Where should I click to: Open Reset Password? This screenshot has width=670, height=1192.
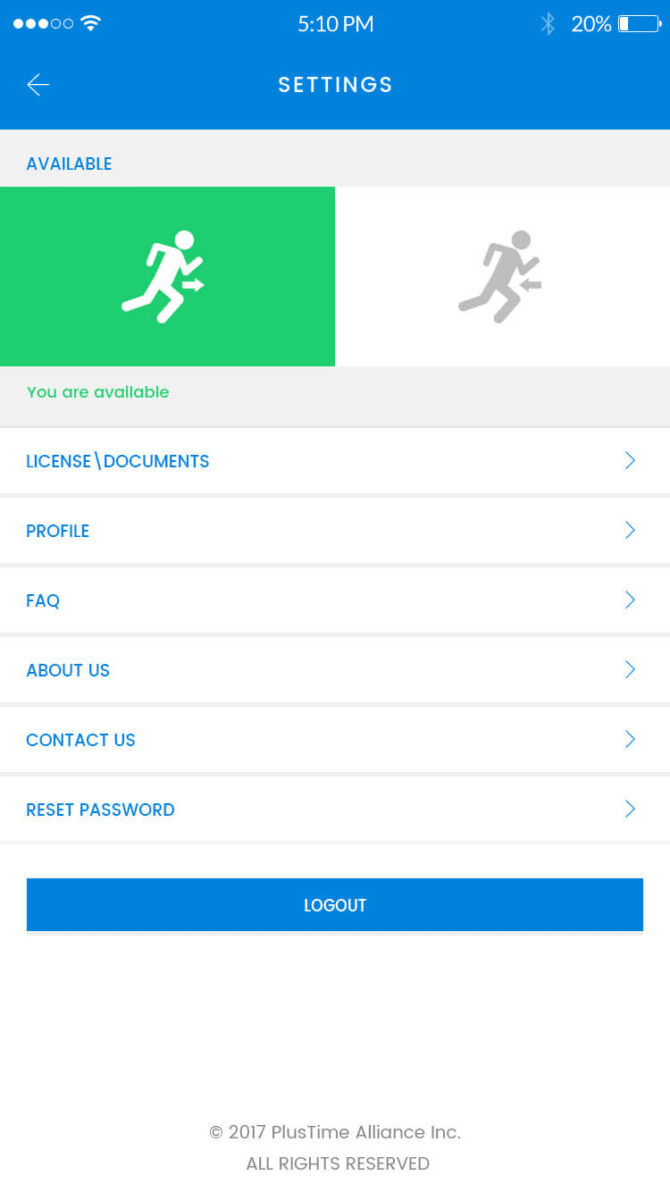(334, 809)
